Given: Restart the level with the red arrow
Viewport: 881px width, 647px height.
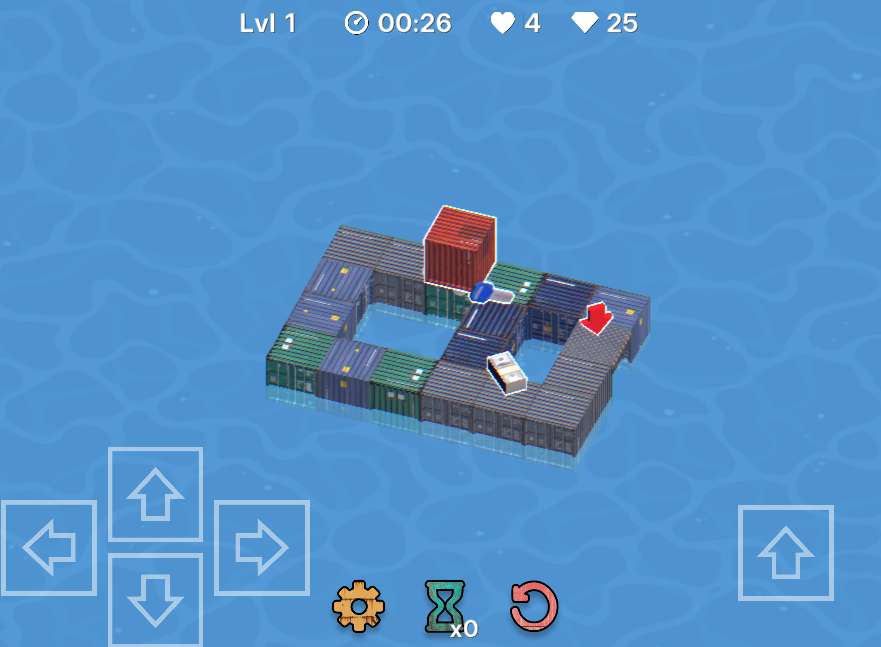Looking at the screenshot, I should 534,606.
